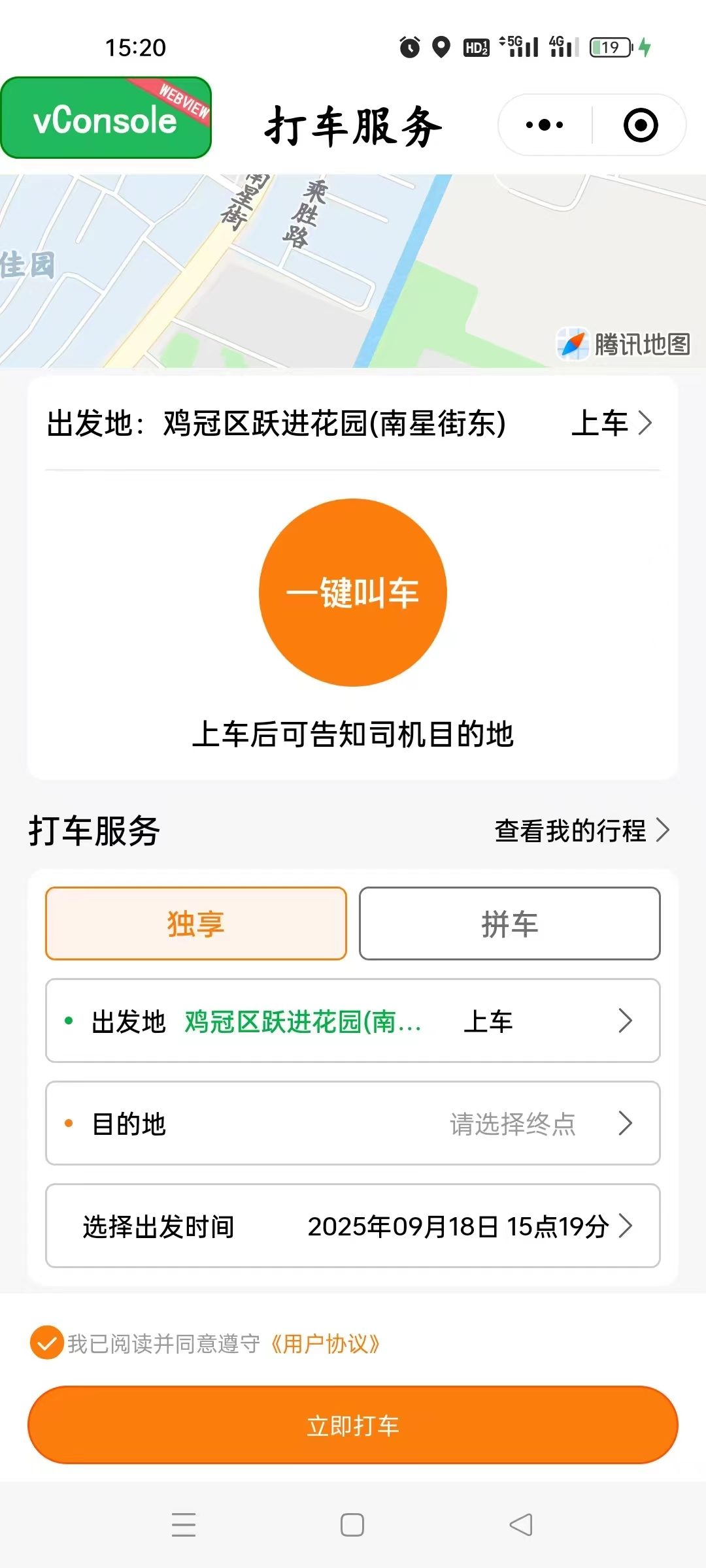Viewport: 706px width, 1568px height.
Task: Open 查看我的行程 to see my trips
Action: 581,831
